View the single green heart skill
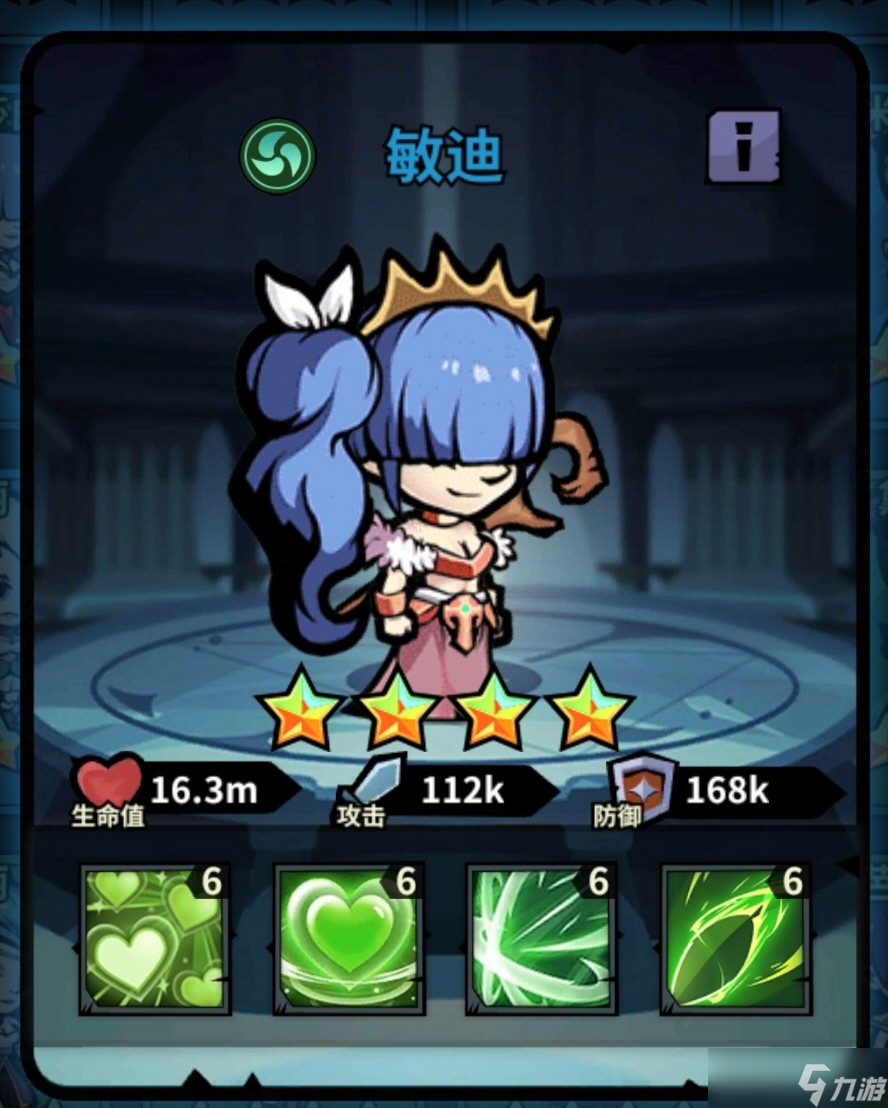Image resolution: width=888 pixels, height=1108 pixels. click(x=347, y=938)
